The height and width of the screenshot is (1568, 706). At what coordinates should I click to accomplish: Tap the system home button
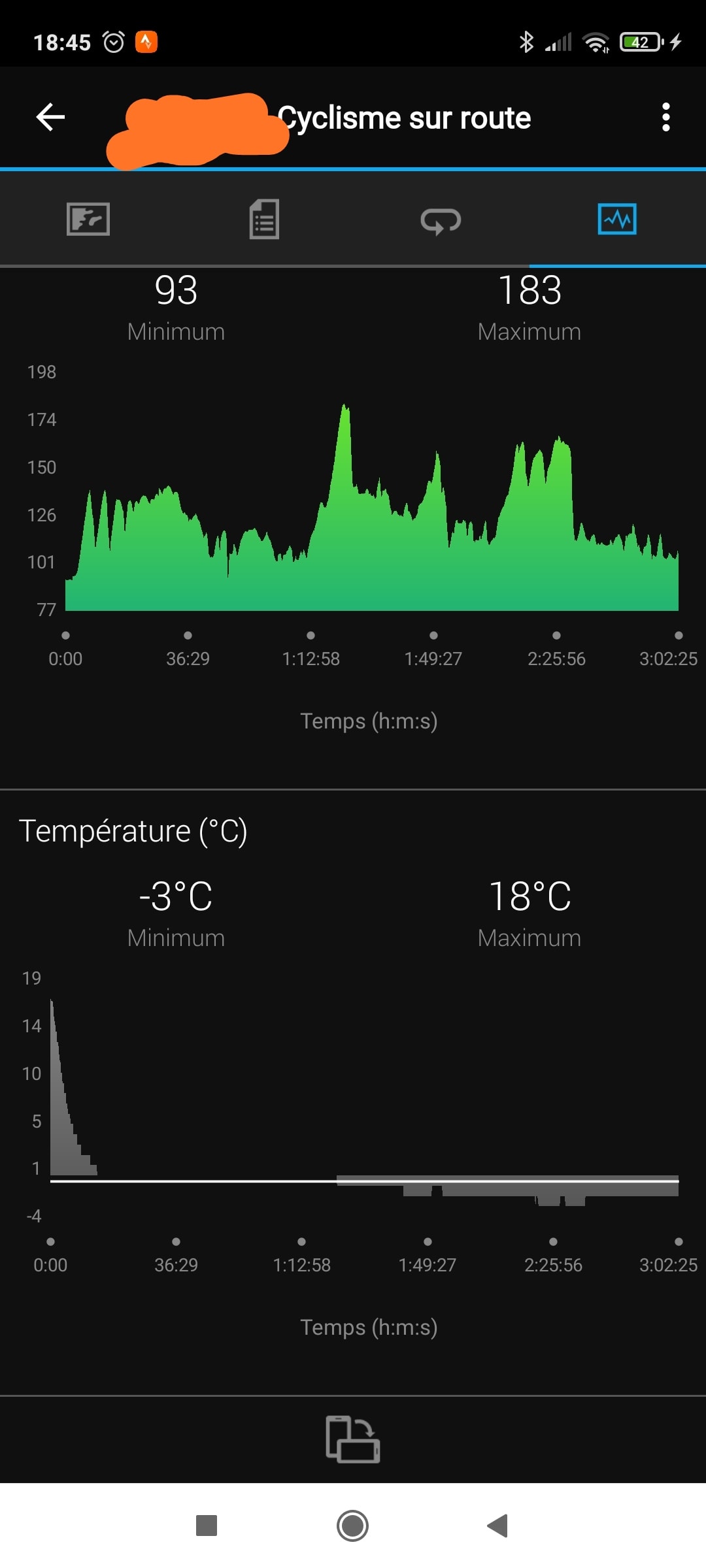(x=352, y=1526)
